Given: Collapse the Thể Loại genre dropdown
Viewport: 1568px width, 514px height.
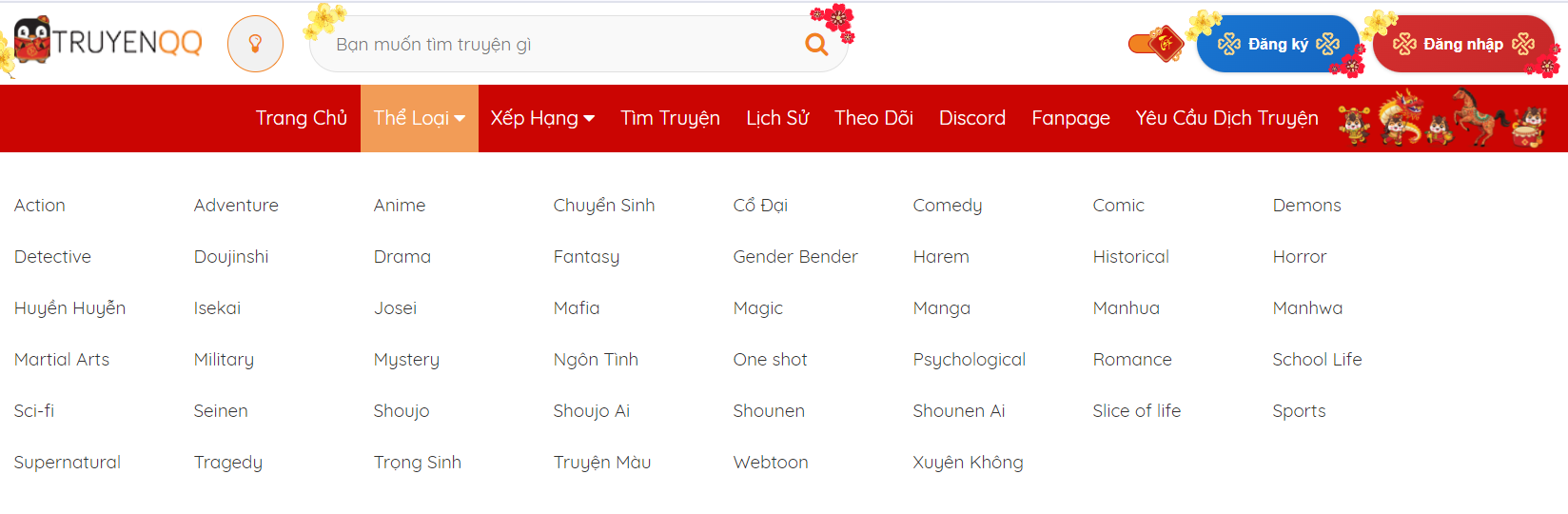Looking at the screenshot, I should coord(419,118).
